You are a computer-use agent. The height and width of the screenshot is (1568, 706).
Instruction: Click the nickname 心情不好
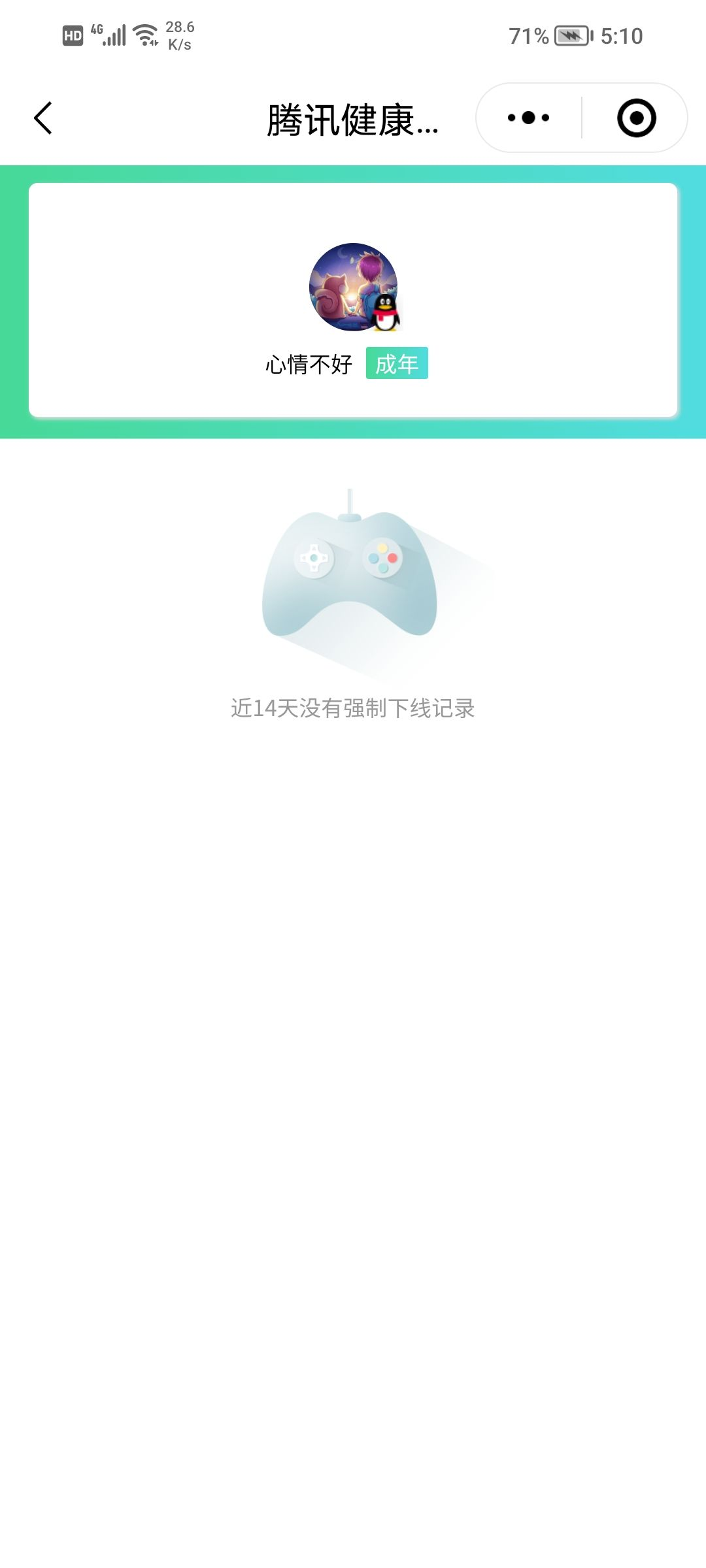[x=309, y=365]
